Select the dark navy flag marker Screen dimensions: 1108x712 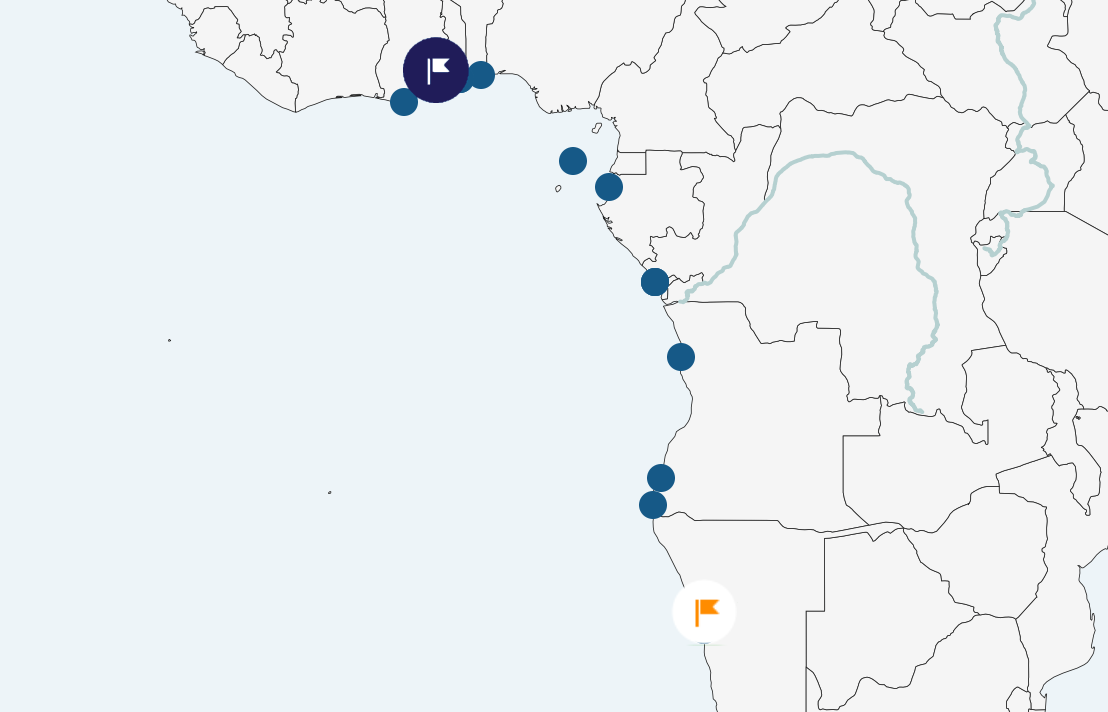(x=436, y=70)
